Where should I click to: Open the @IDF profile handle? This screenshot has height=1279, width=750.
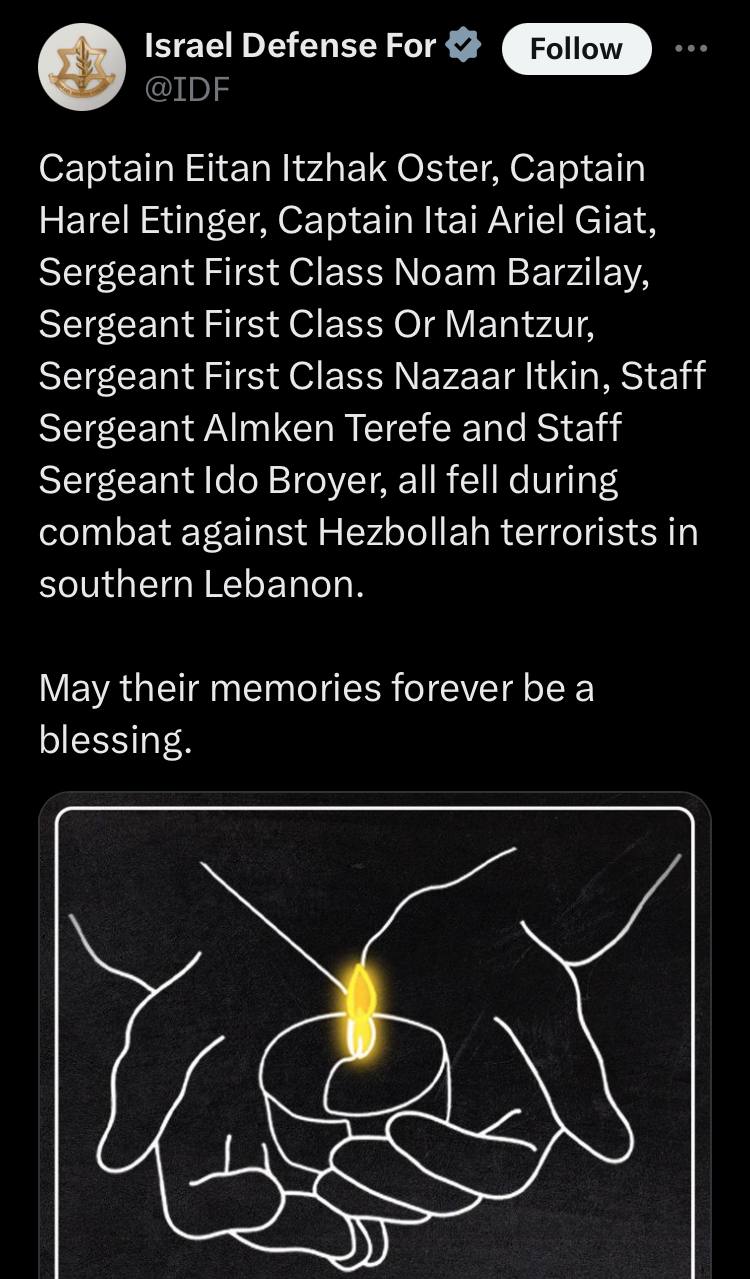(x=187, y=89)
